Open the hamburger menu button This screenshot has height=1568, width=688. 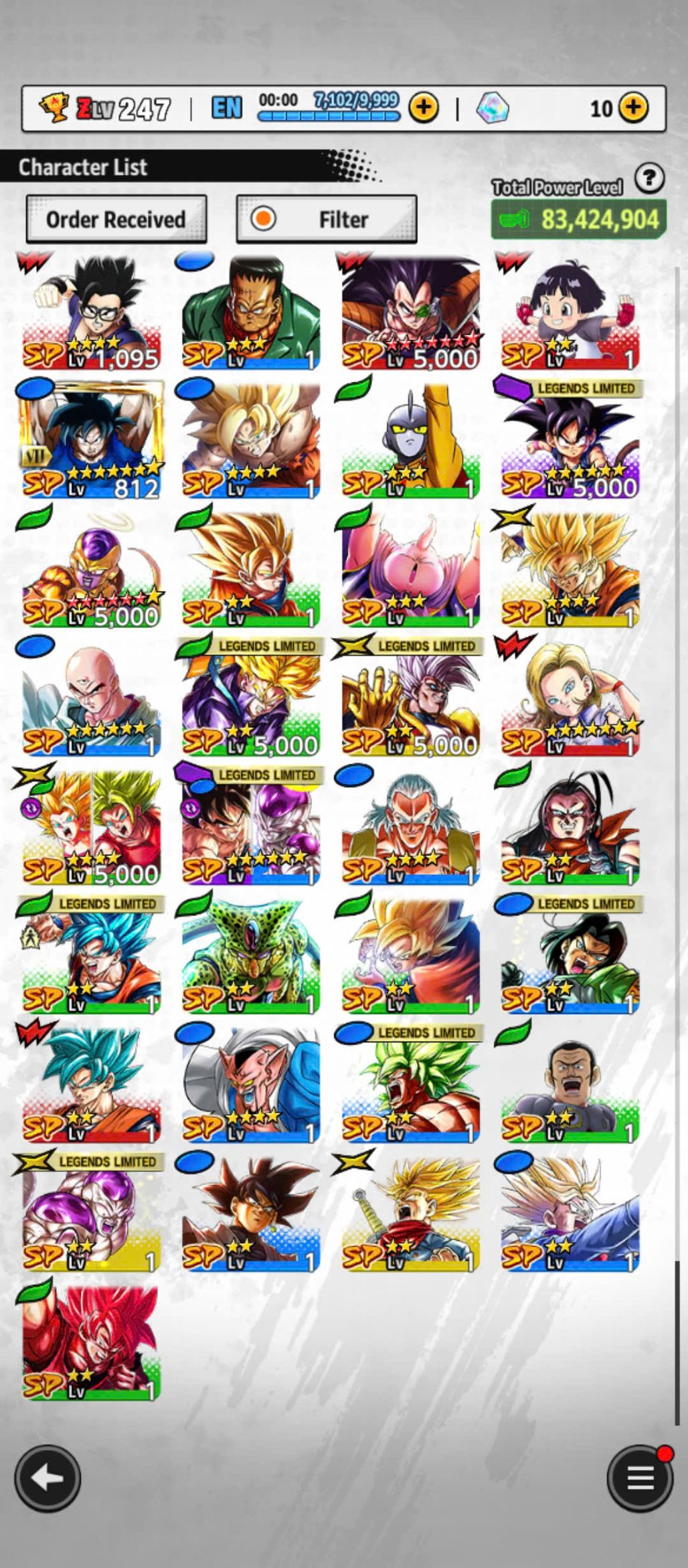[640, 1479]
